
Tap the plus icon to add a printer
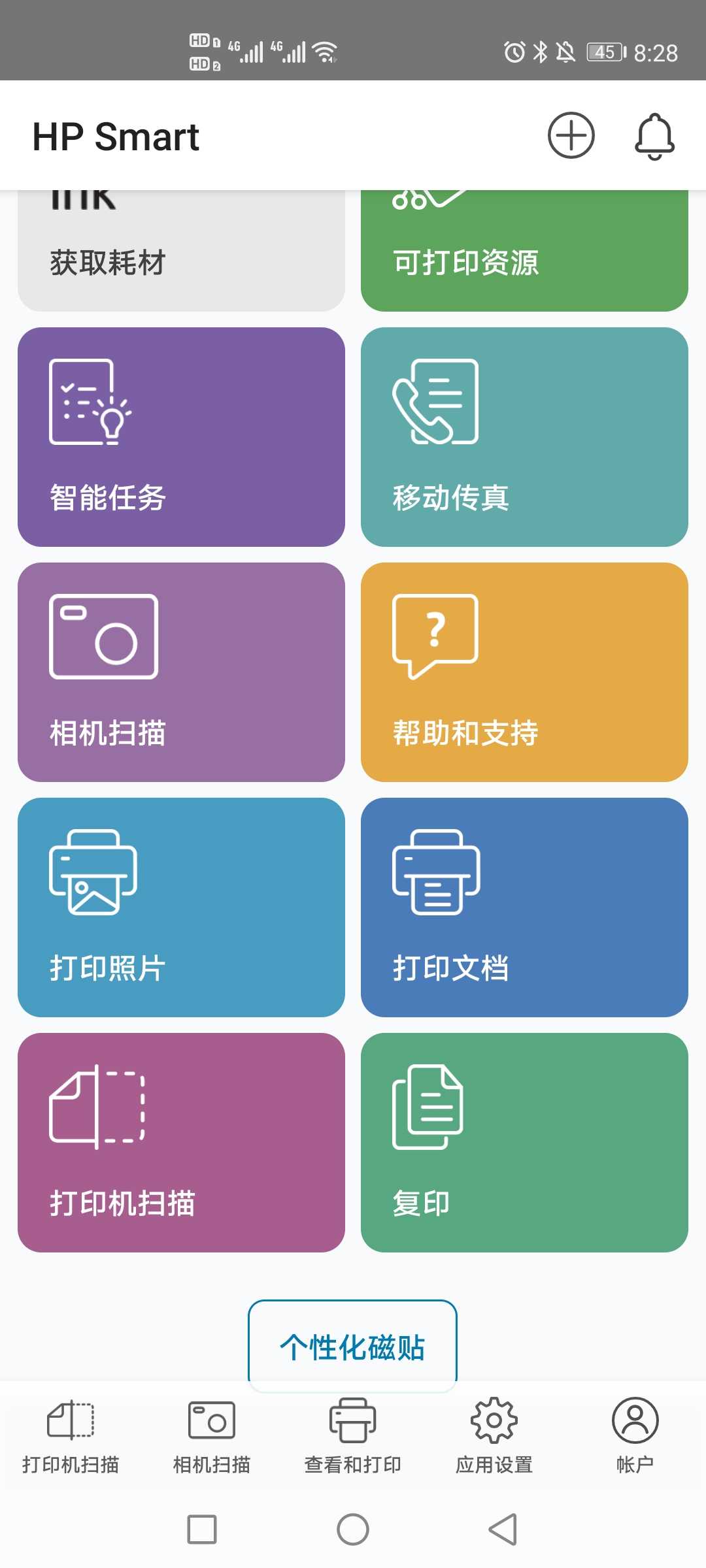571,135
